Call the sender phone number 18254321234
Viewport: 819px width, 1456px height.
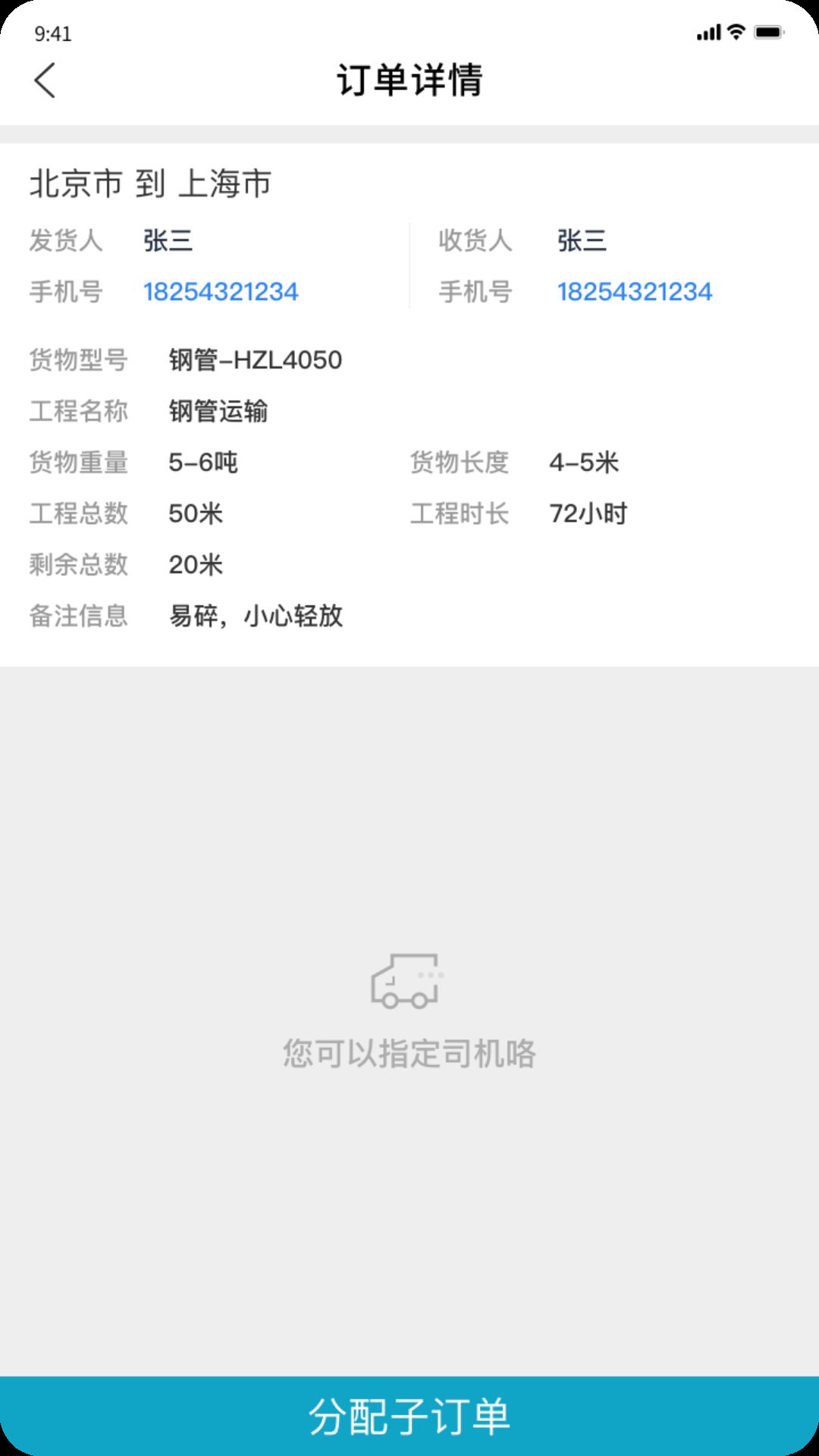[x=221, y=290]
